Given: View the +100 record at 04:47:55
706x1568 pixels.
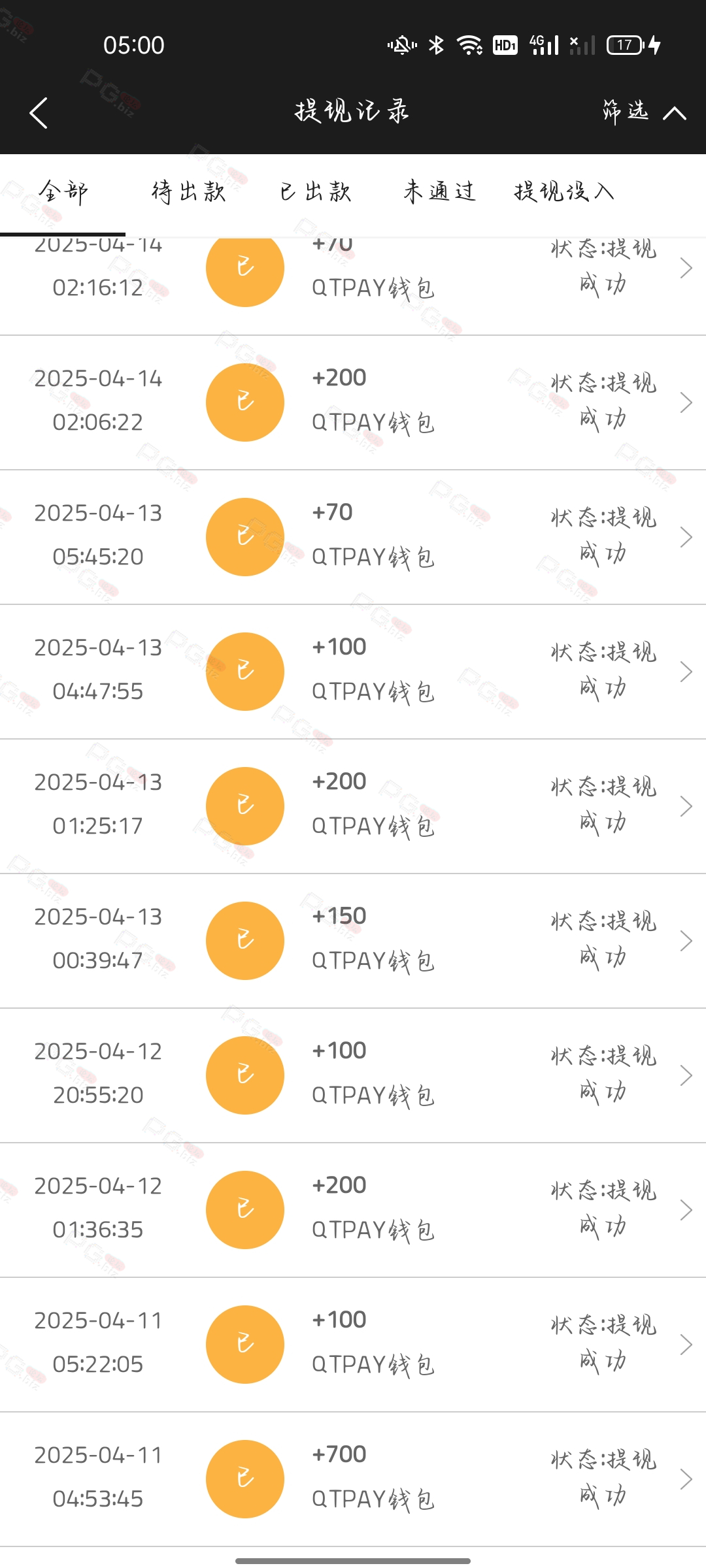Looking at the screenshot, I should [x=353, y=672].
